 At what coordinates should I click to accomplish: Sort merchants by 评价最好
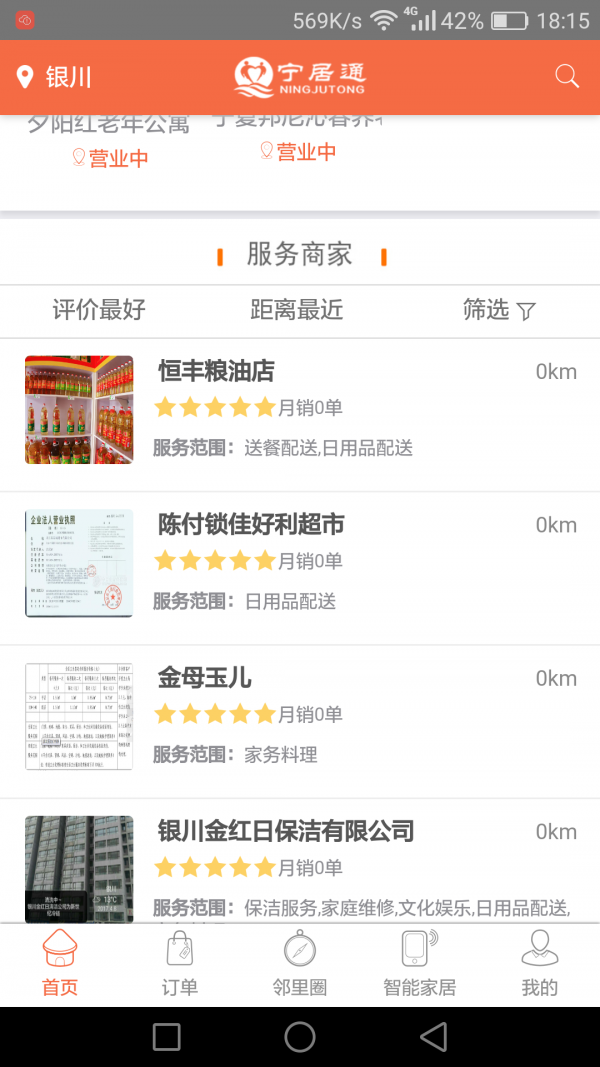coord(99,311)
